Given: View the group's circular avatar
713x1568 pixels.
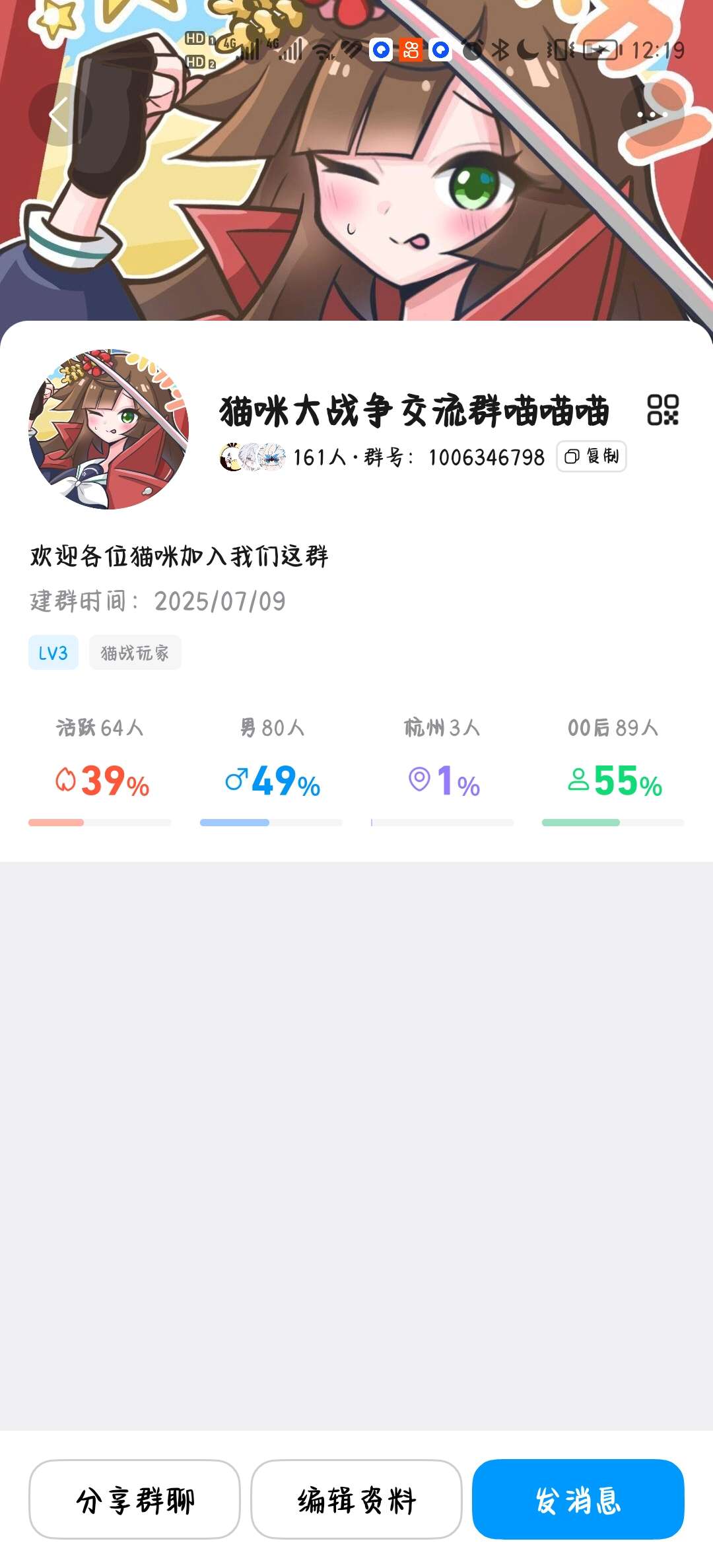Looking at the screenshot, I should [109, 429].
